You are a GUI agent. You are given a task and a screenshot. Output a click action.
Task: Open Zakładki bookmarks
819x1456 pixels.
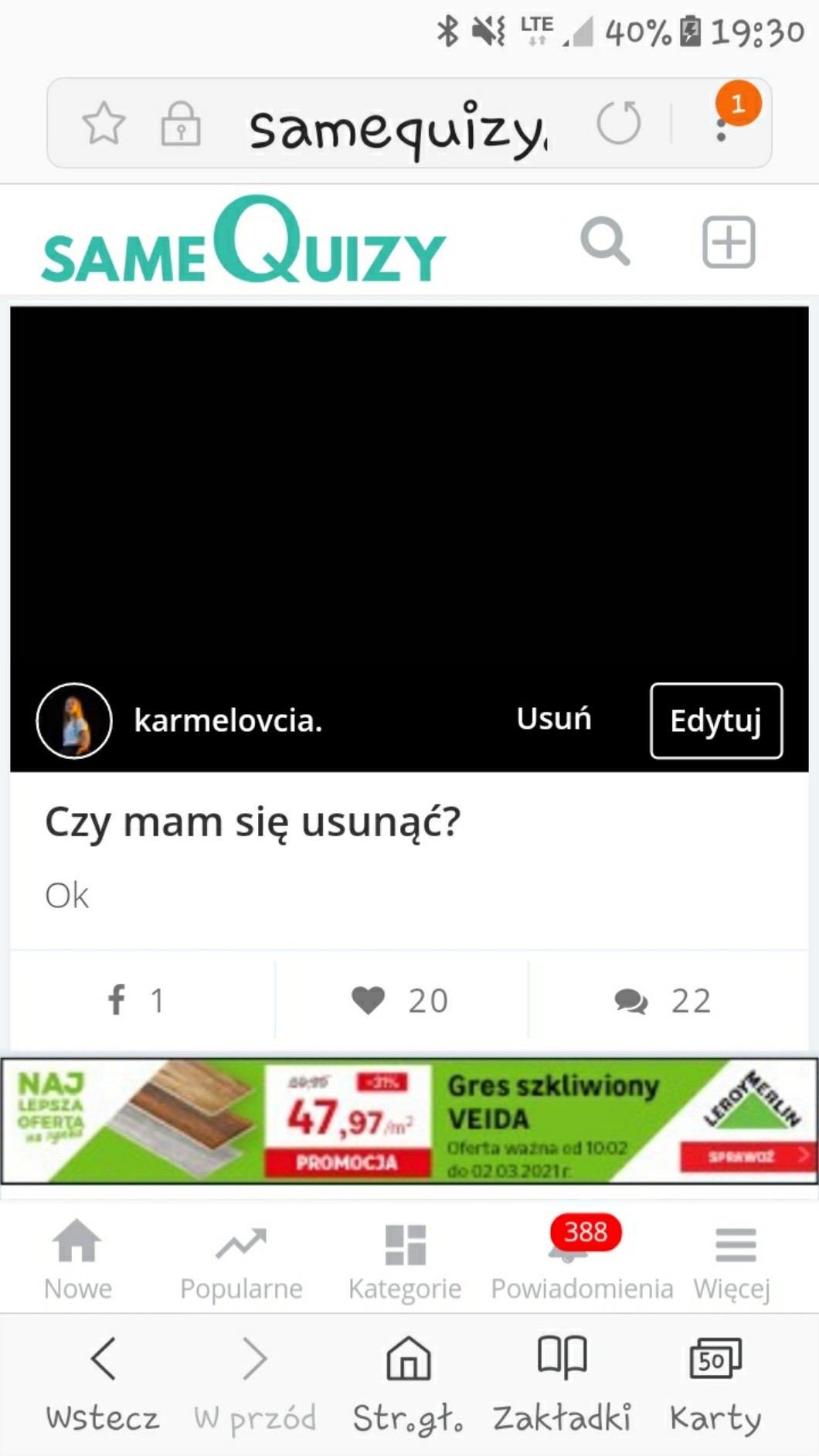click(562, 1382)
